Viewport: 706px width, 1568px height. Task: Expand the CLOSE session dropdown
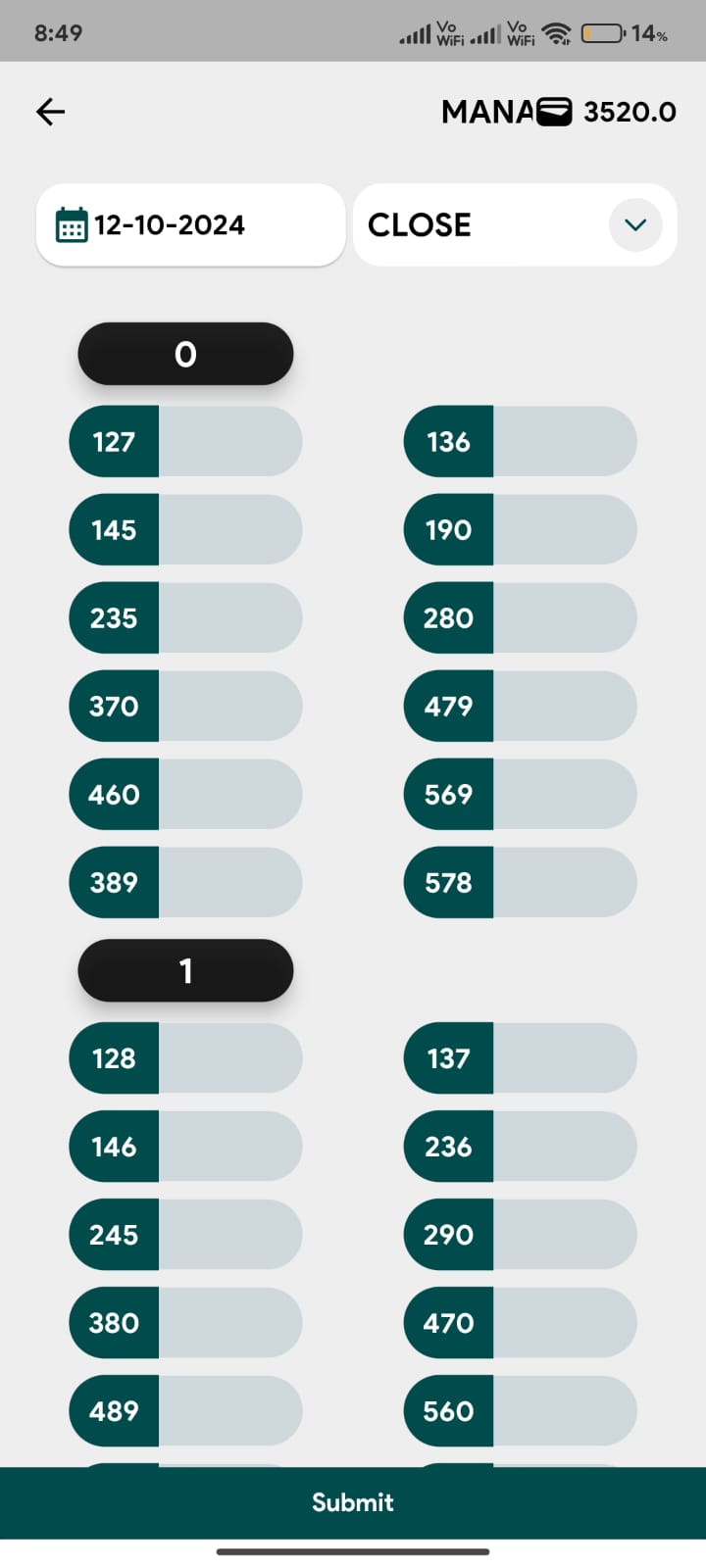coord(634,224)
